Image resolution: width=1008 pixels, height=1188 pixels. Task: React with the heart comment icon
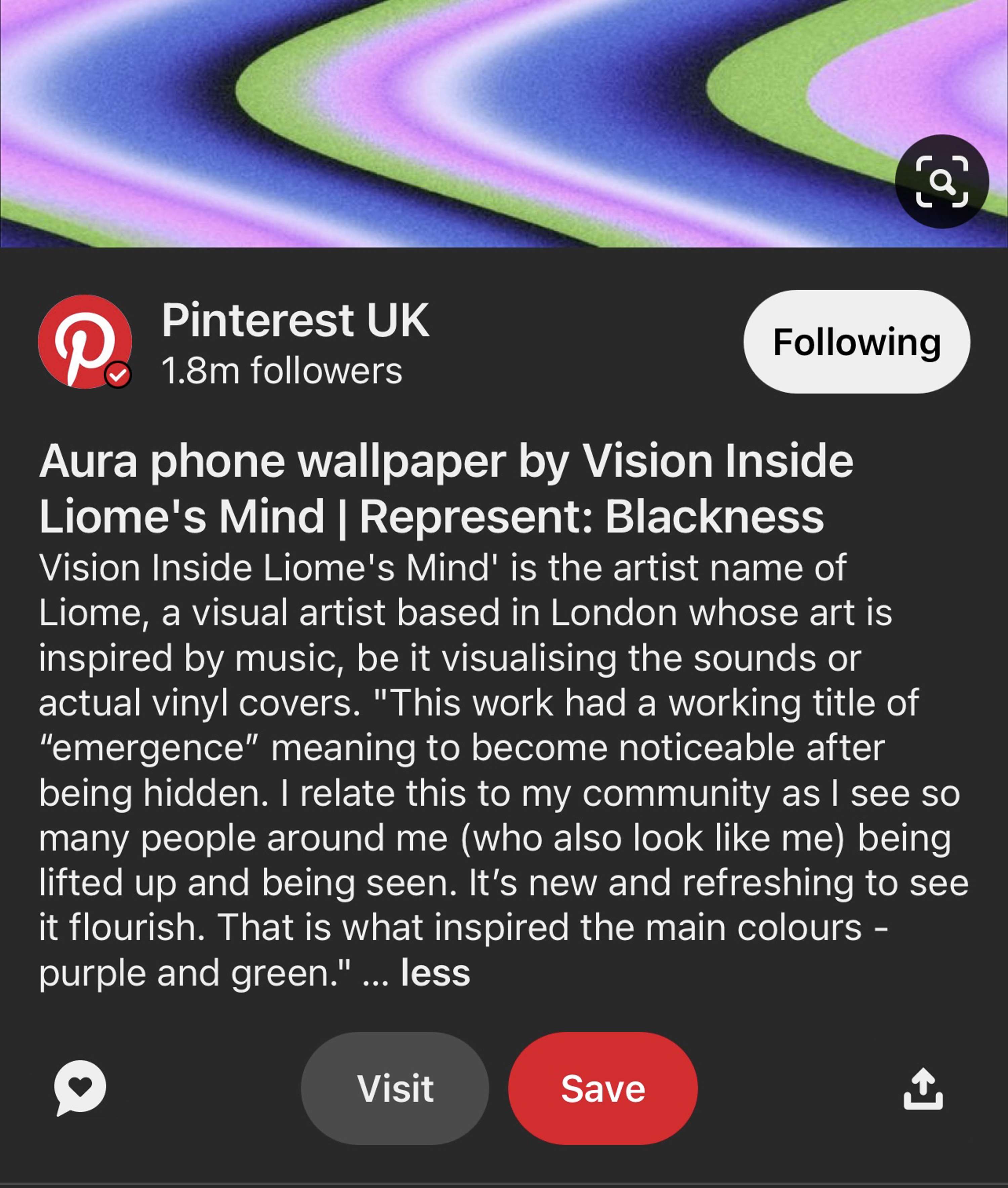[x=80, y=1088]
